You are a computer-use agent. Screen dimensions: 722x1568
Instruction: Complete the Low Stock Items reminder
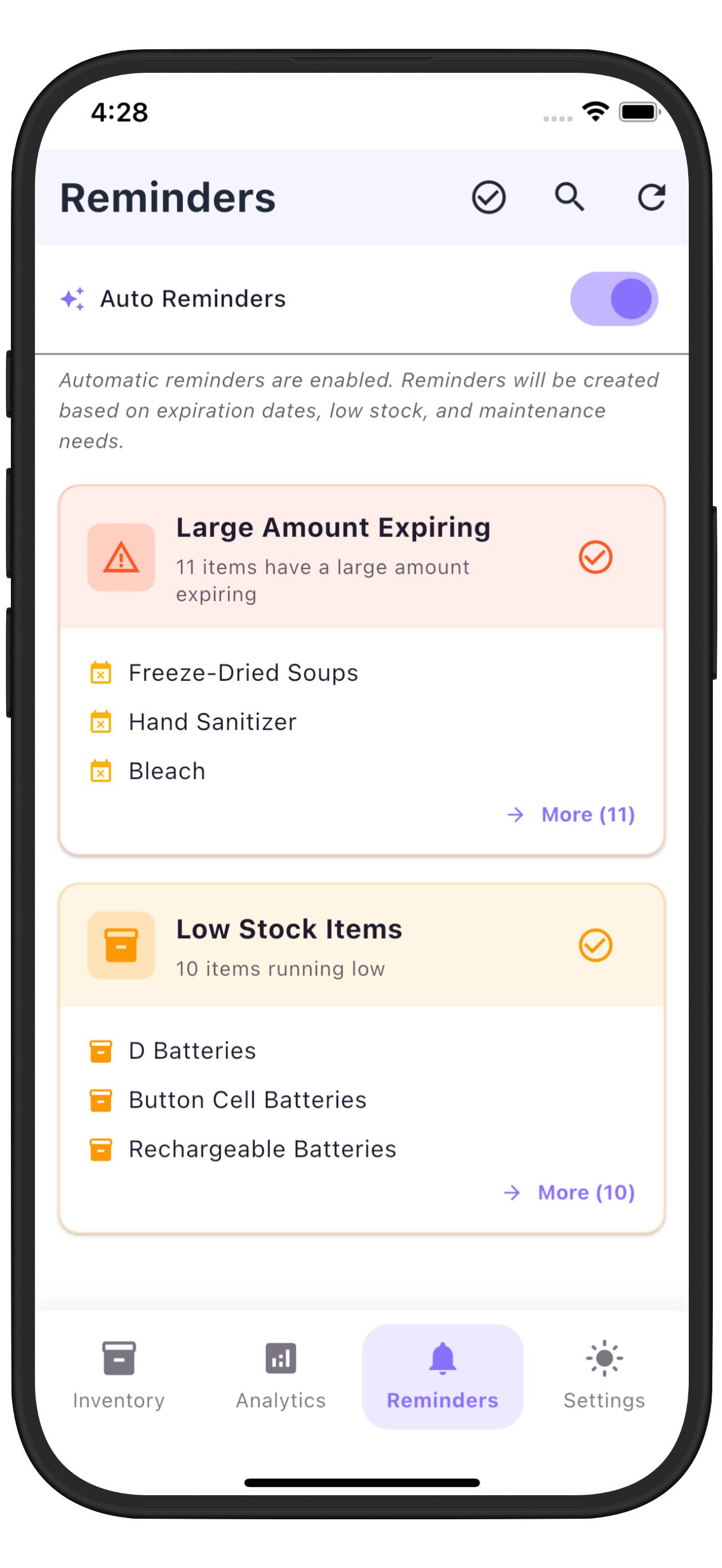coord(595,945)
